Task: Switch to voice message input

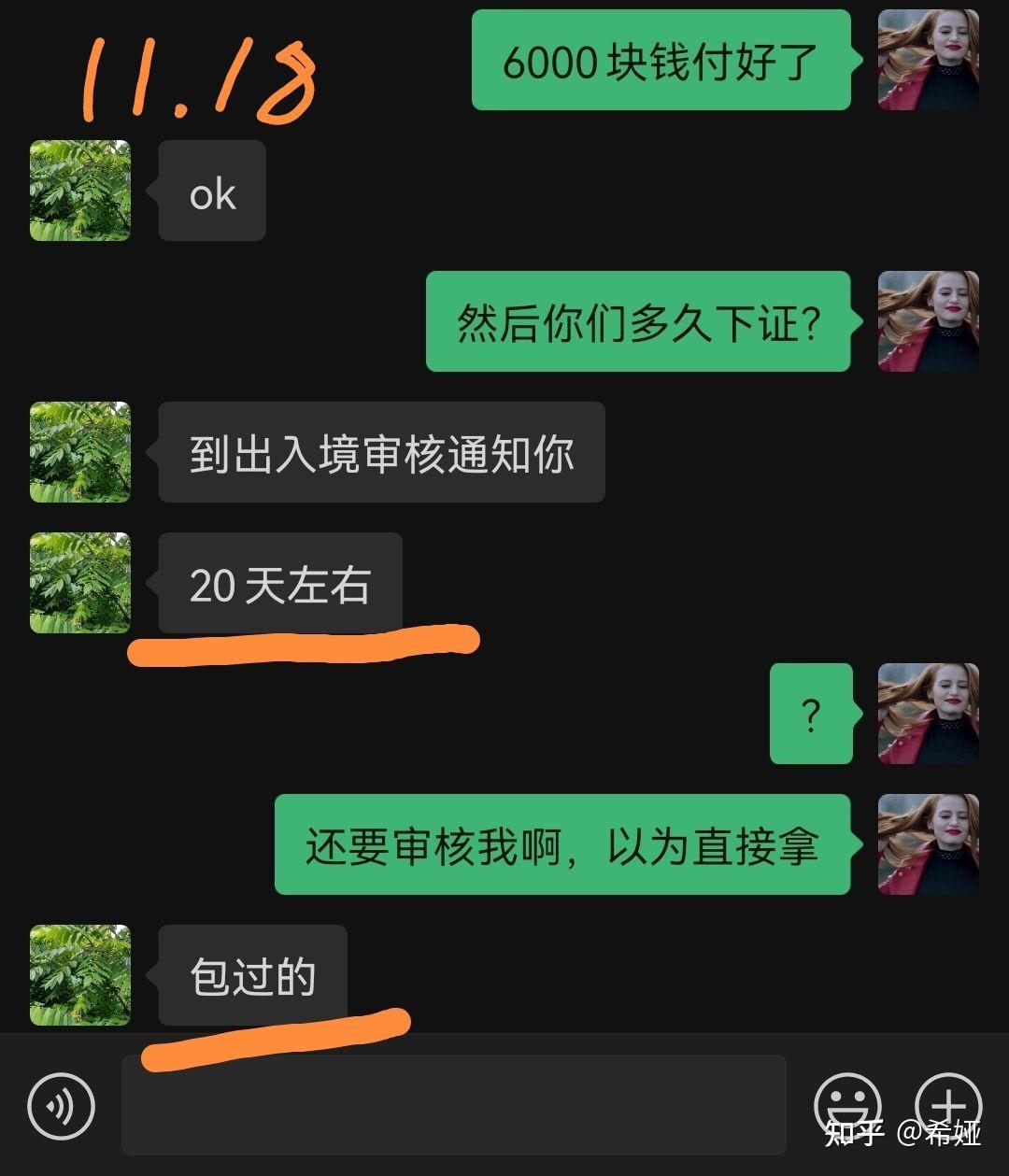Action: point(61,1107)
